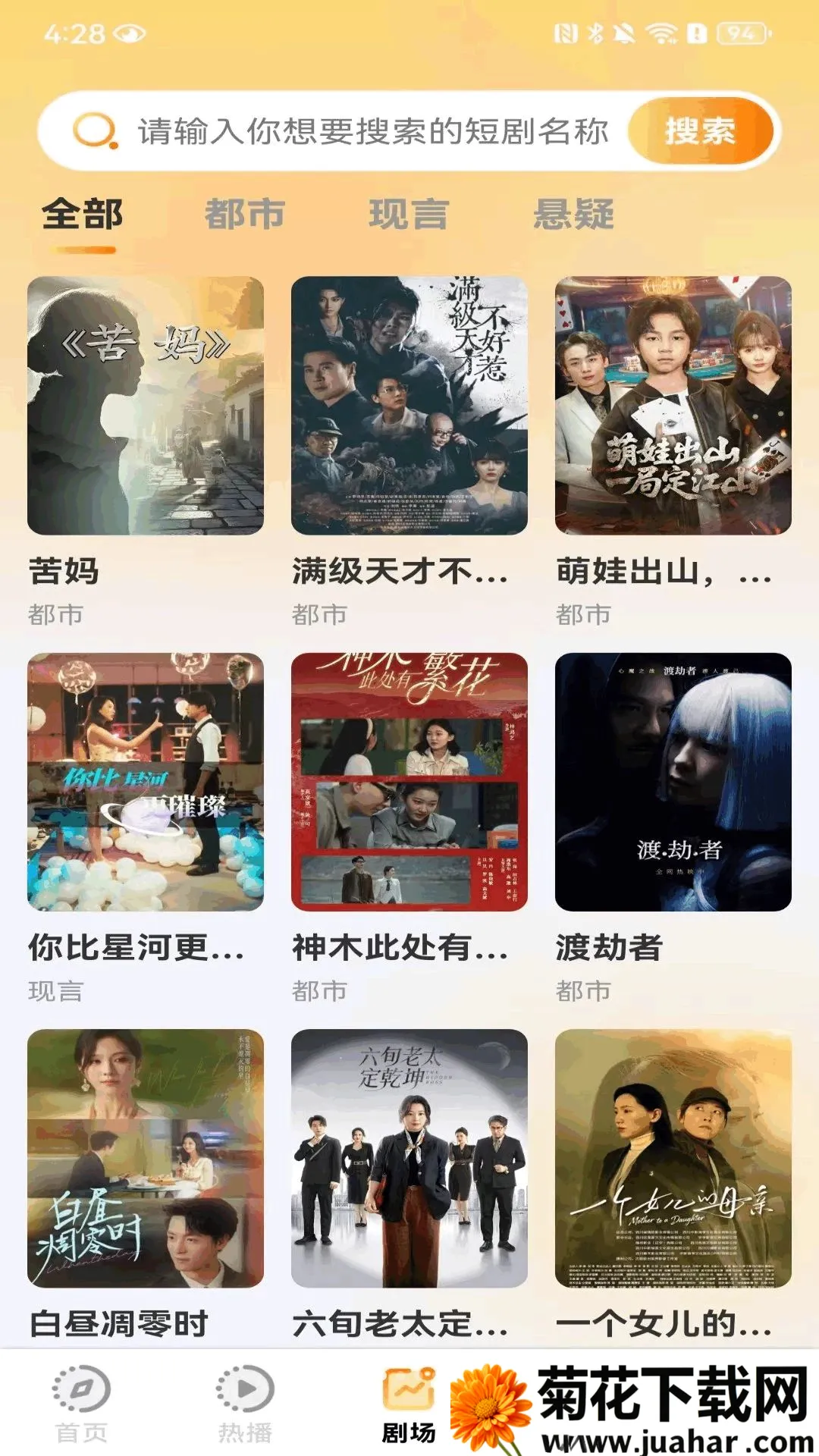Select the 剧场 bottom tab
Screen dimensions: 819x1456
point(409,1404)
